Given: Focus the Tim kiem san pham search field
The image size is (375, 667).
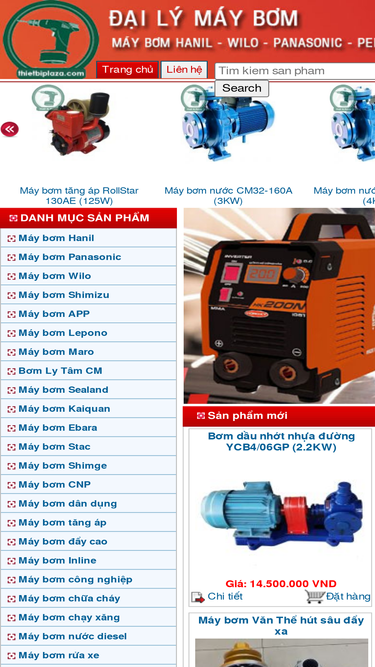Looking at the screenshot, I should pos(295,71).
